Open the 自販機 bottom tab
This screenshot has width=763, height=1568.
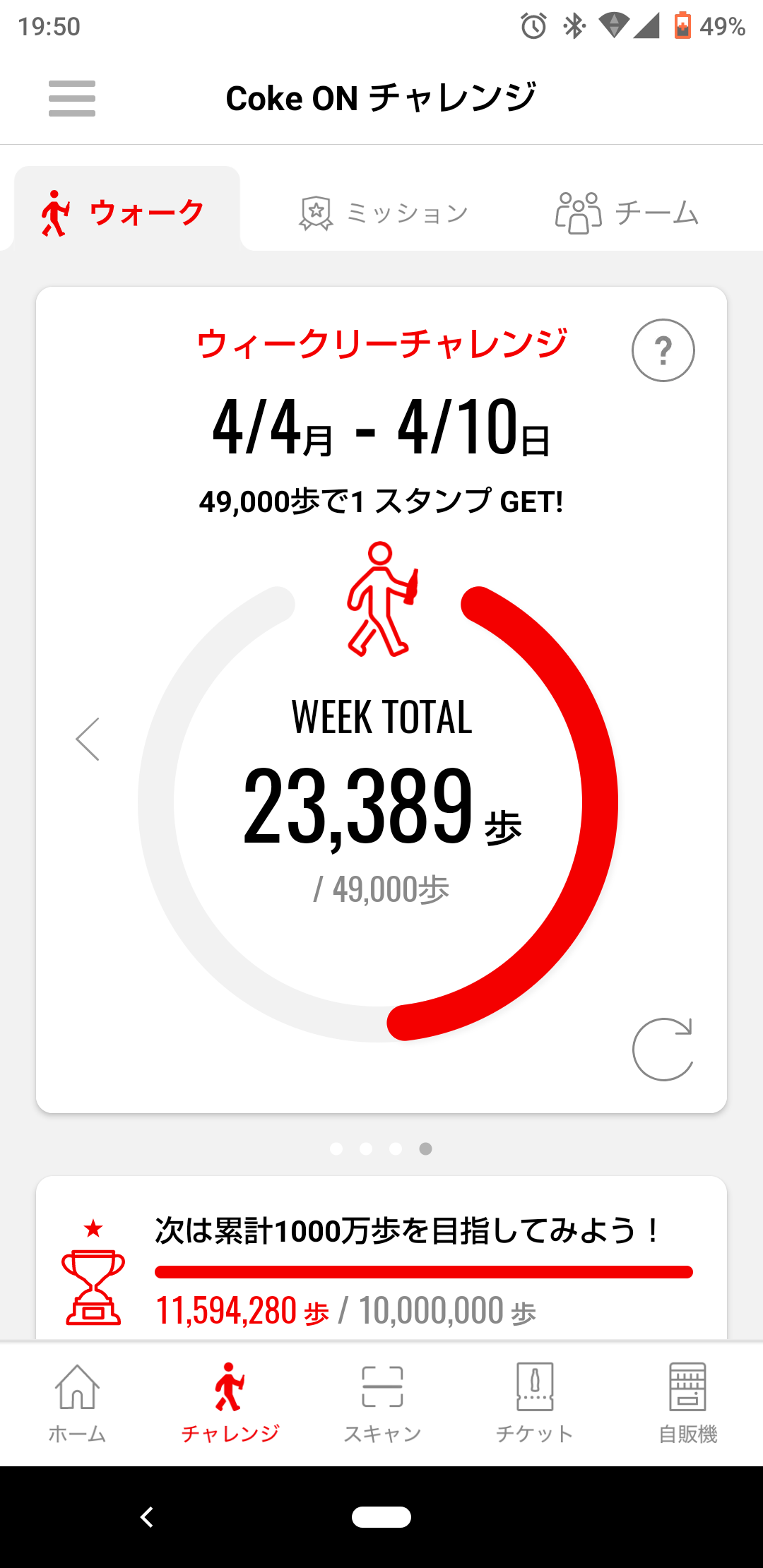click(687, 1404)
